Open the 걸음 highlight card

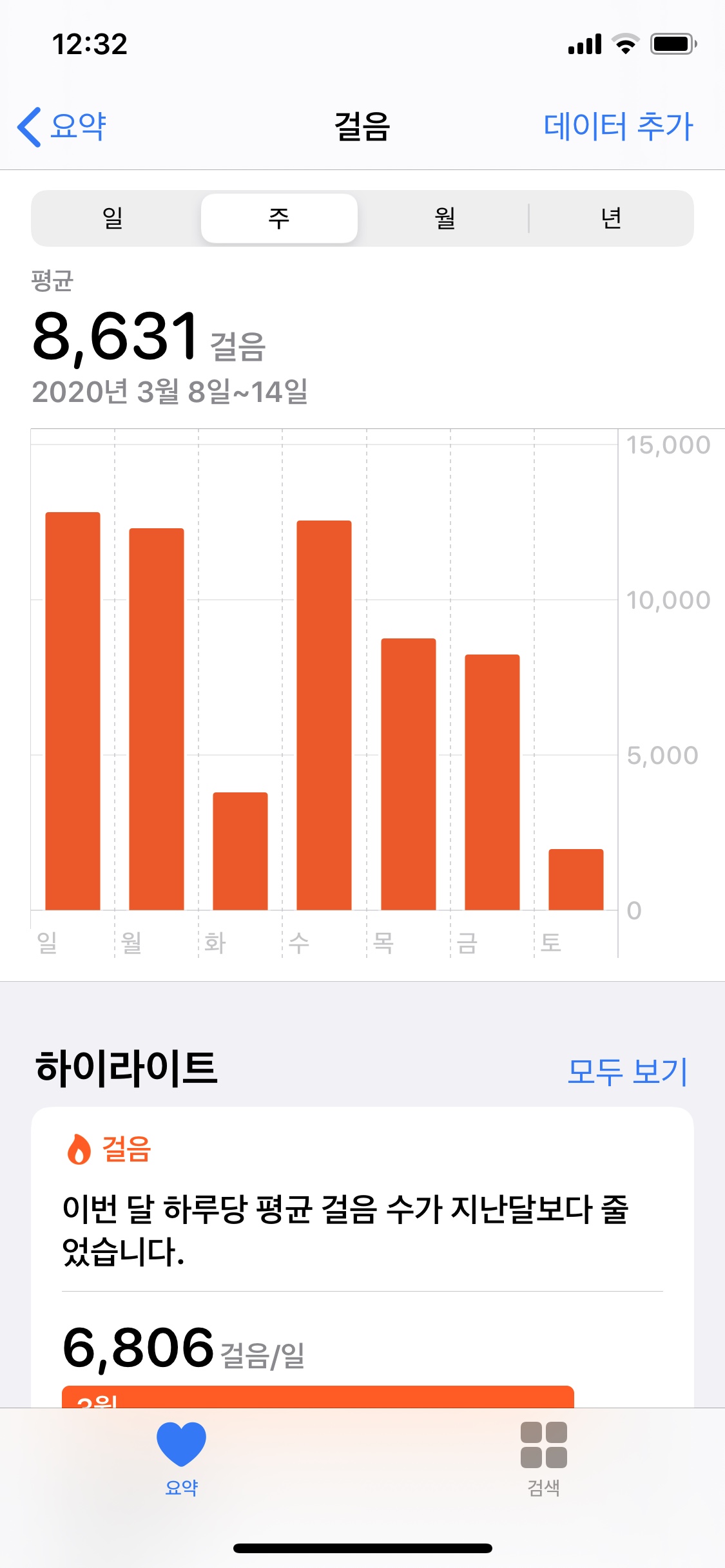click(362, 1256)
